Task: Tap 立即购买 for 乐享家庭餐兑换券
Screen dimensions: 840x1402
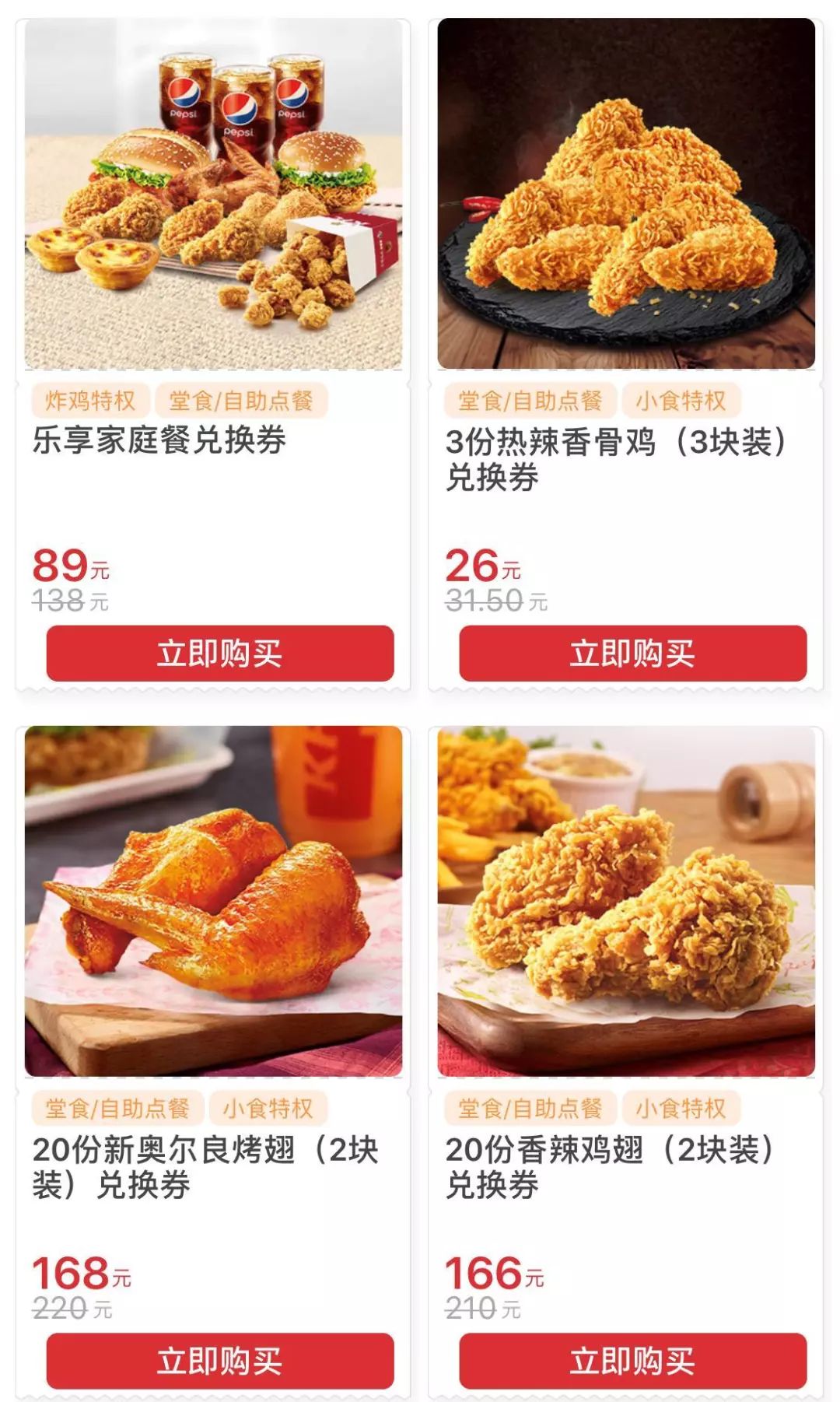Action: 220,653
